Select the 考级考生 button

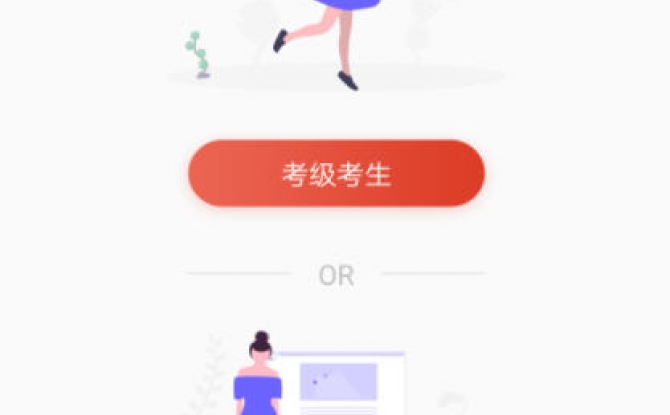336,174
